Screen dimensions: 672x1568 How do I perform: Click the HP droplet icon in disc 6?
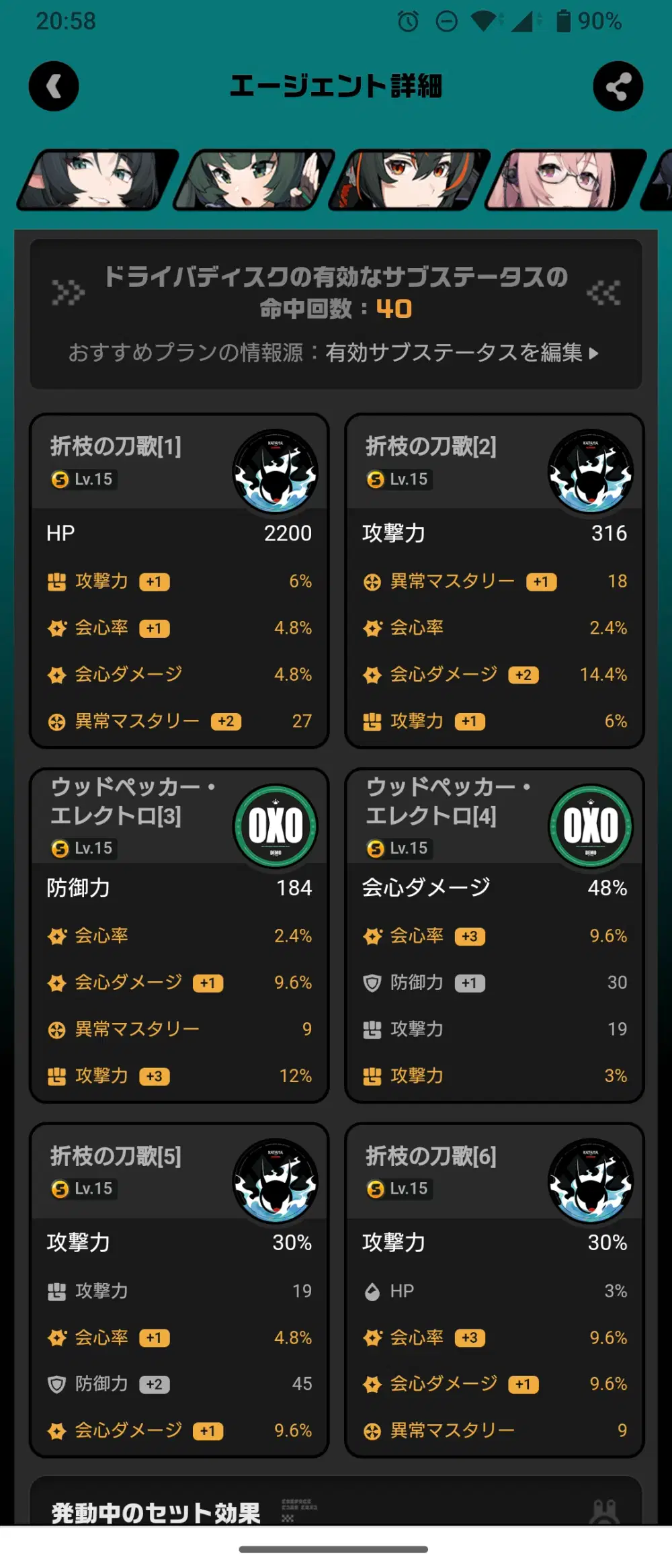[374, 1290]
